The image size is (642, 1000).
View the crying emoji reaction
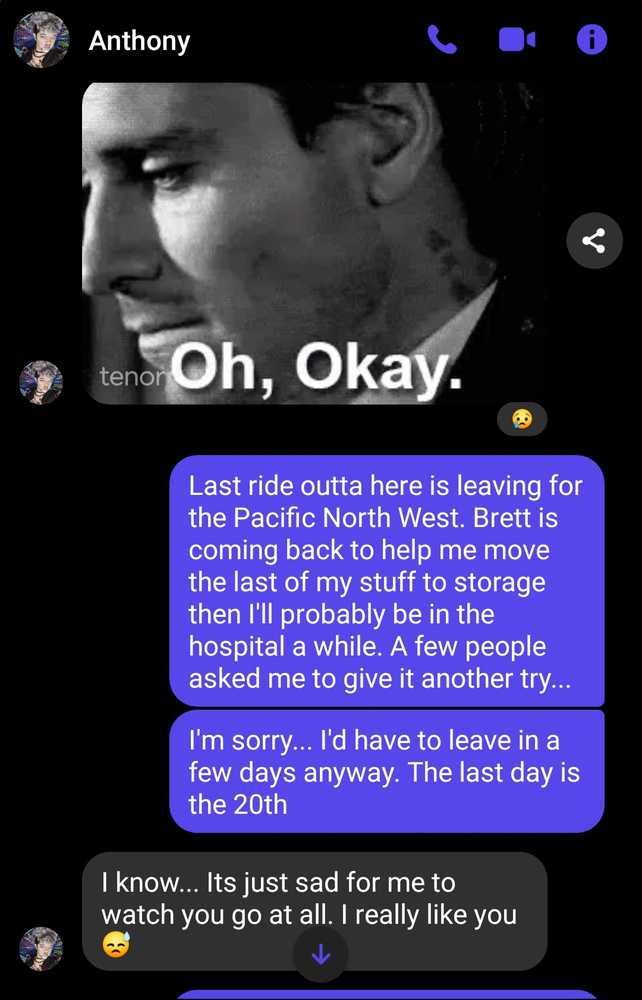tap(522, 419)
